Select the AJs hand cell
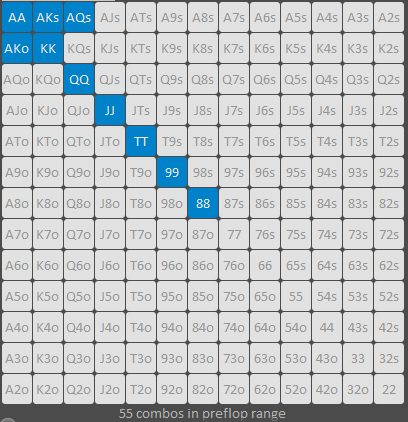Screen dimensions: 408x422 click(110, 17)
